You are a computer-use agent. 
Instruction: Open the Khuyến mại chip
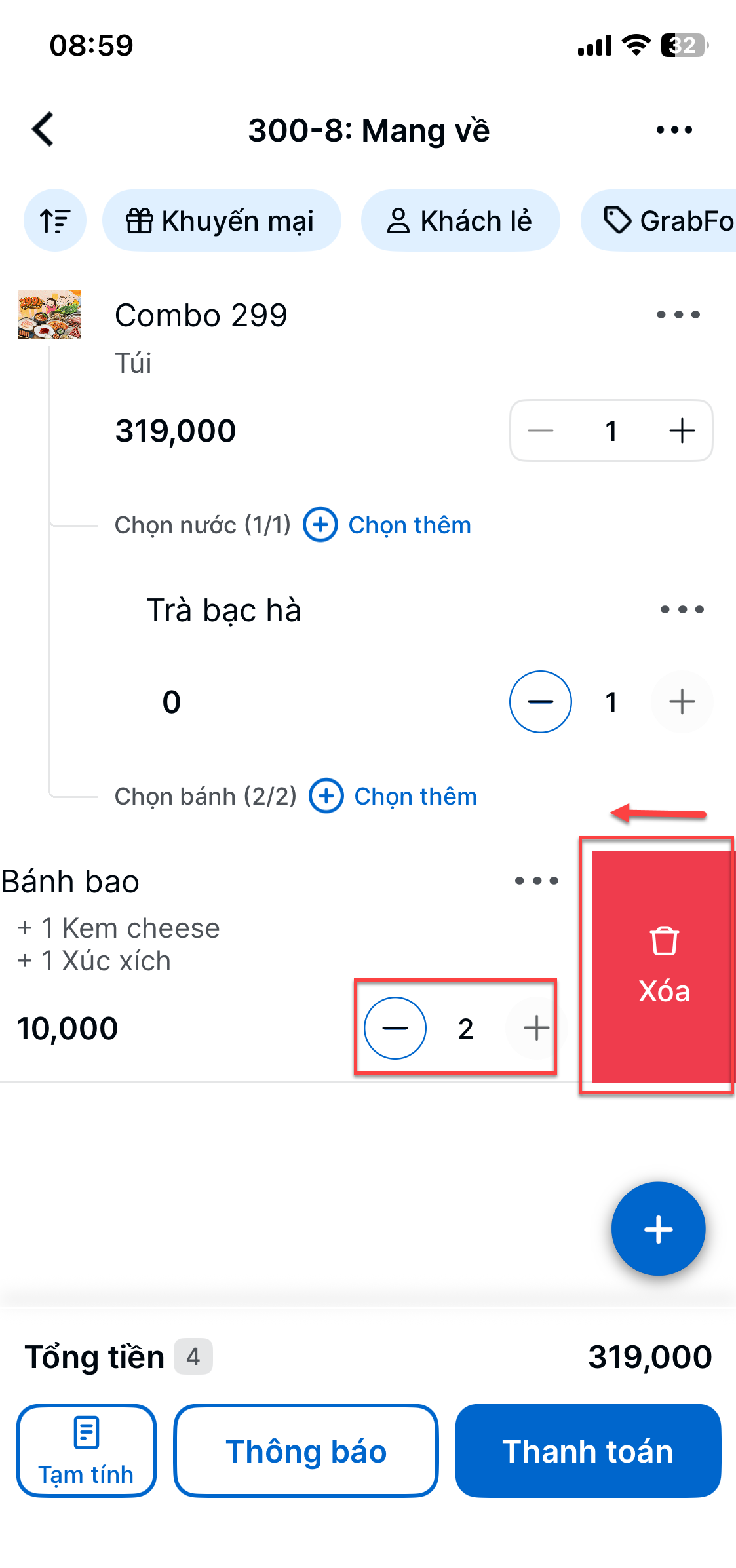(222, 221)
